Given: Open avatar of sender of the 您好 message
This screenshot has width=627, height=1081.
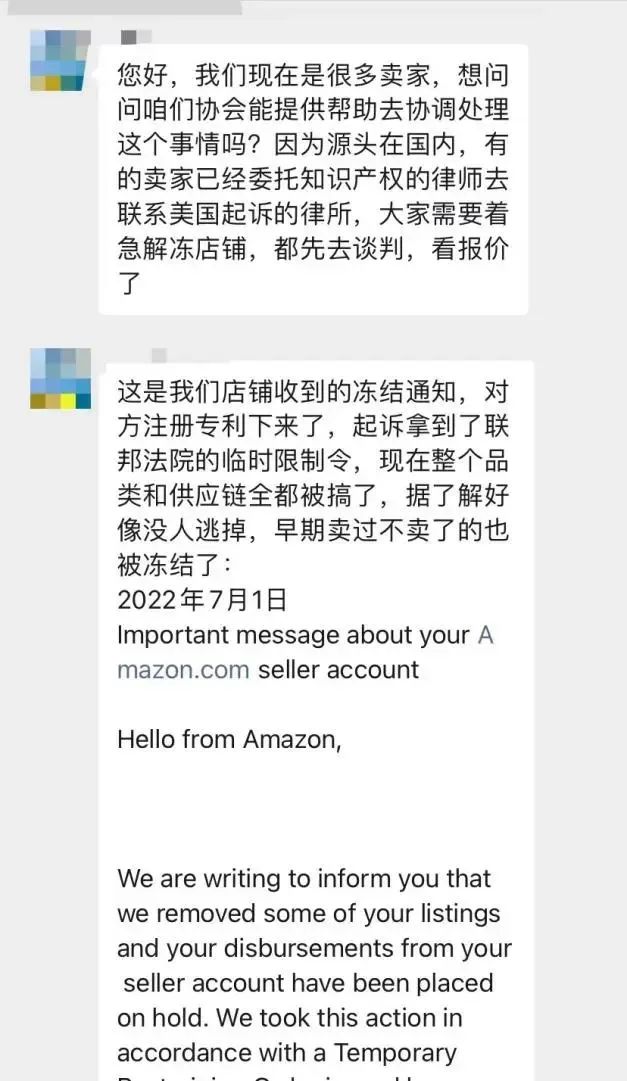Looking at the screenshot, I should [x=61, y=61].
